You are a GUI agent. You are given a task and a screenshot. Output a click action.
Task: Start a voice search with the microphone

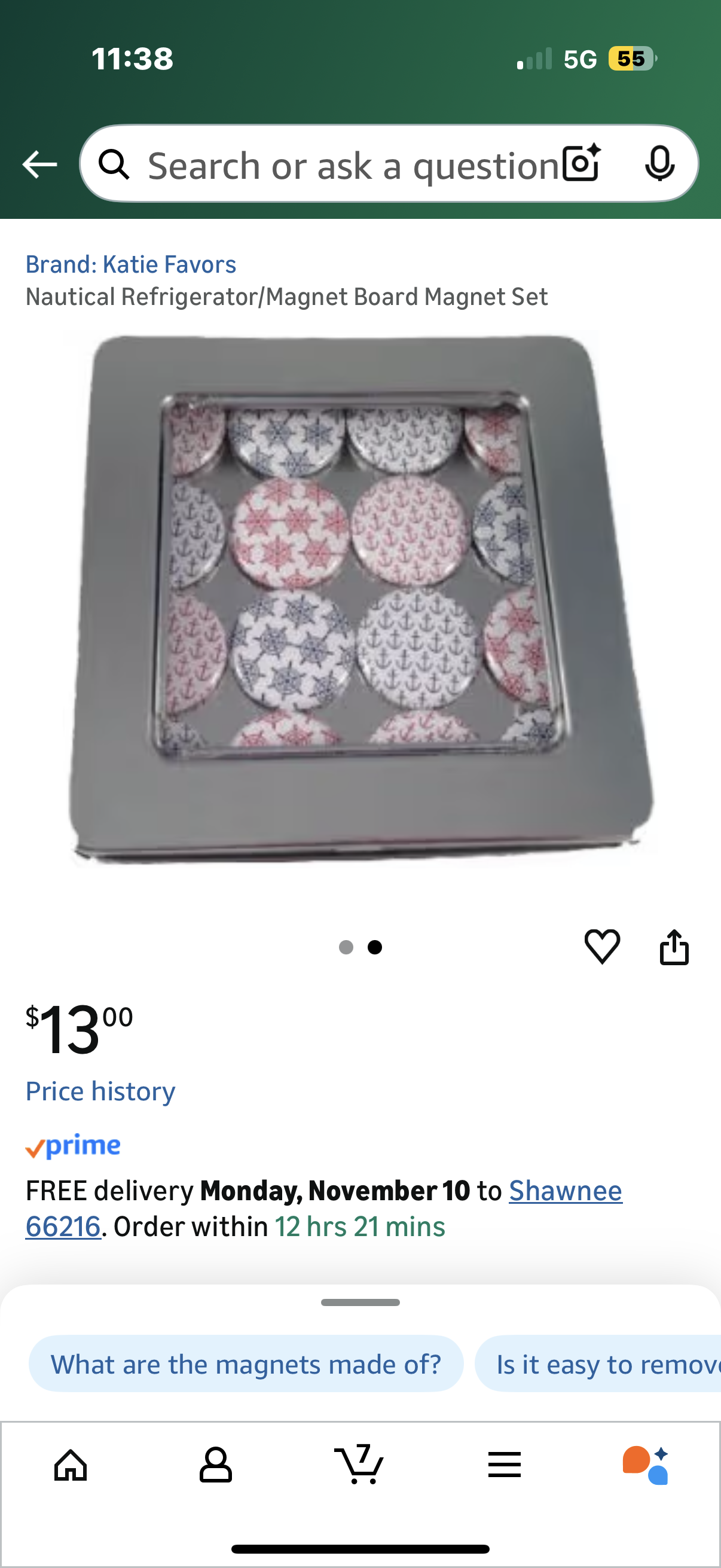661,163
